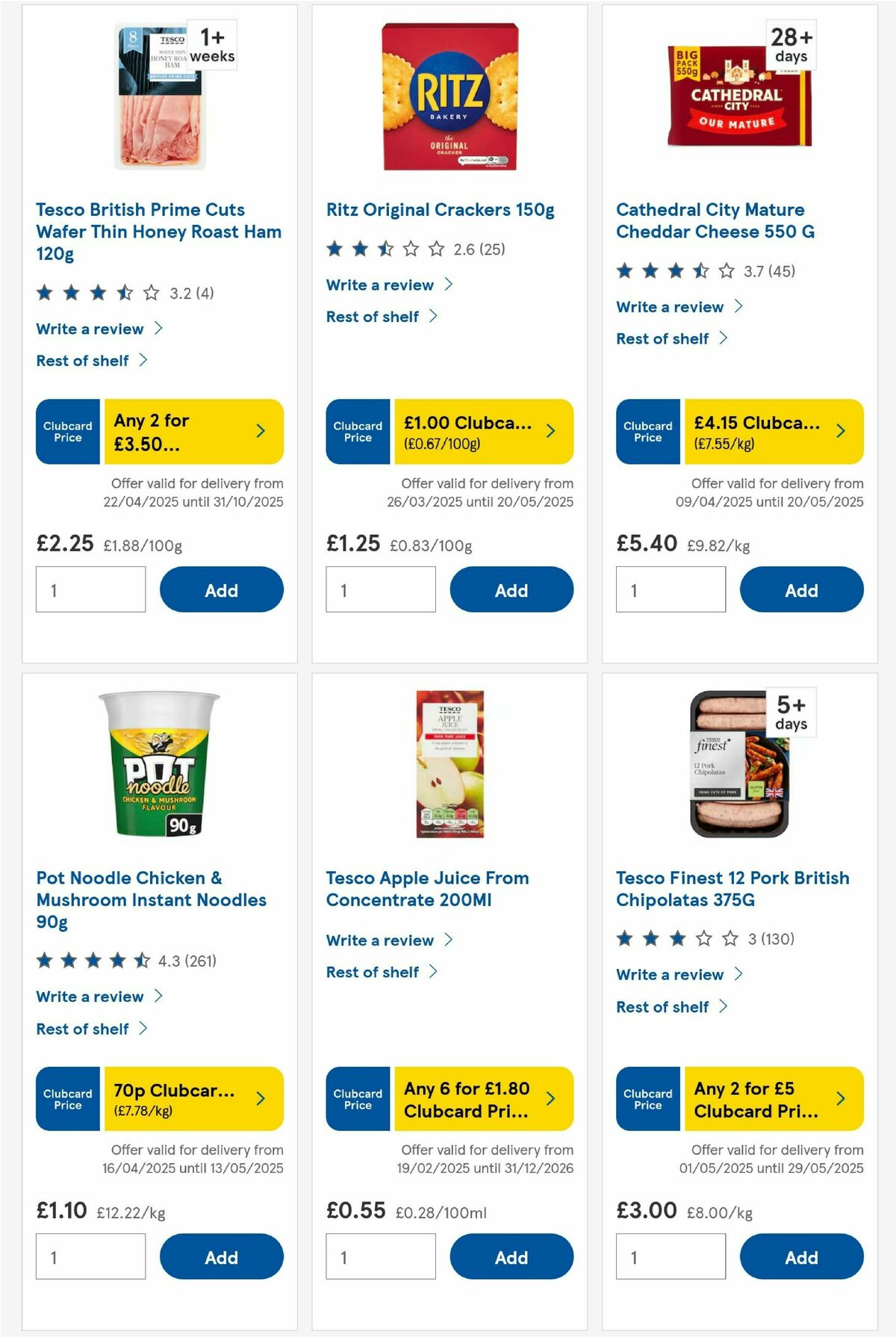Select a star rating on Cathedral City cheese
This screenshot has height=1338, width=896.
click(672, 271)
